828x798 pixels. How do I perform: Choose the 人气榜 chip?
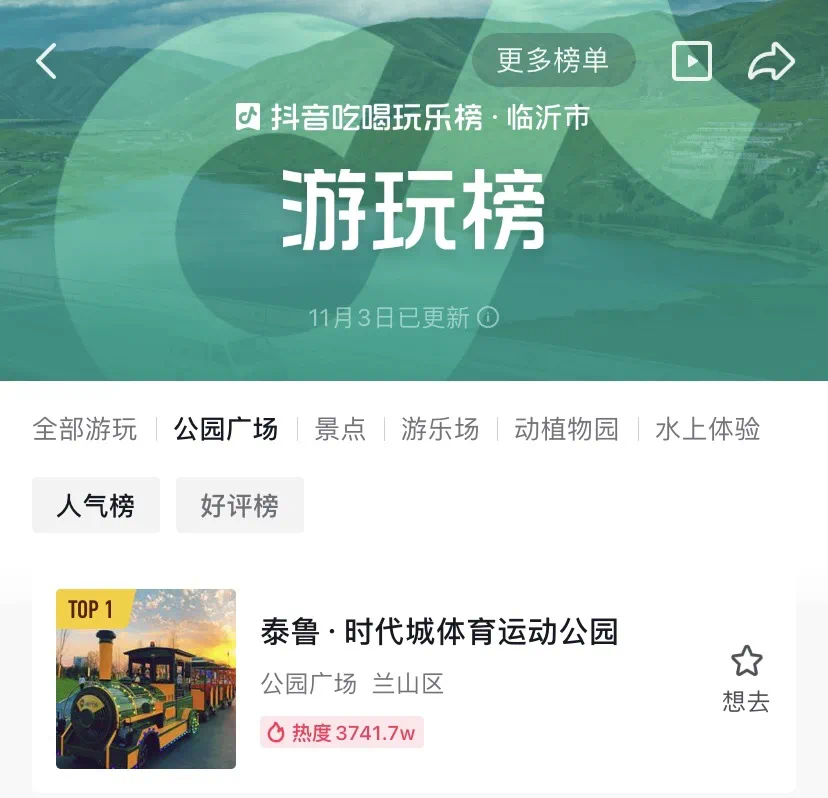[96, 505]
